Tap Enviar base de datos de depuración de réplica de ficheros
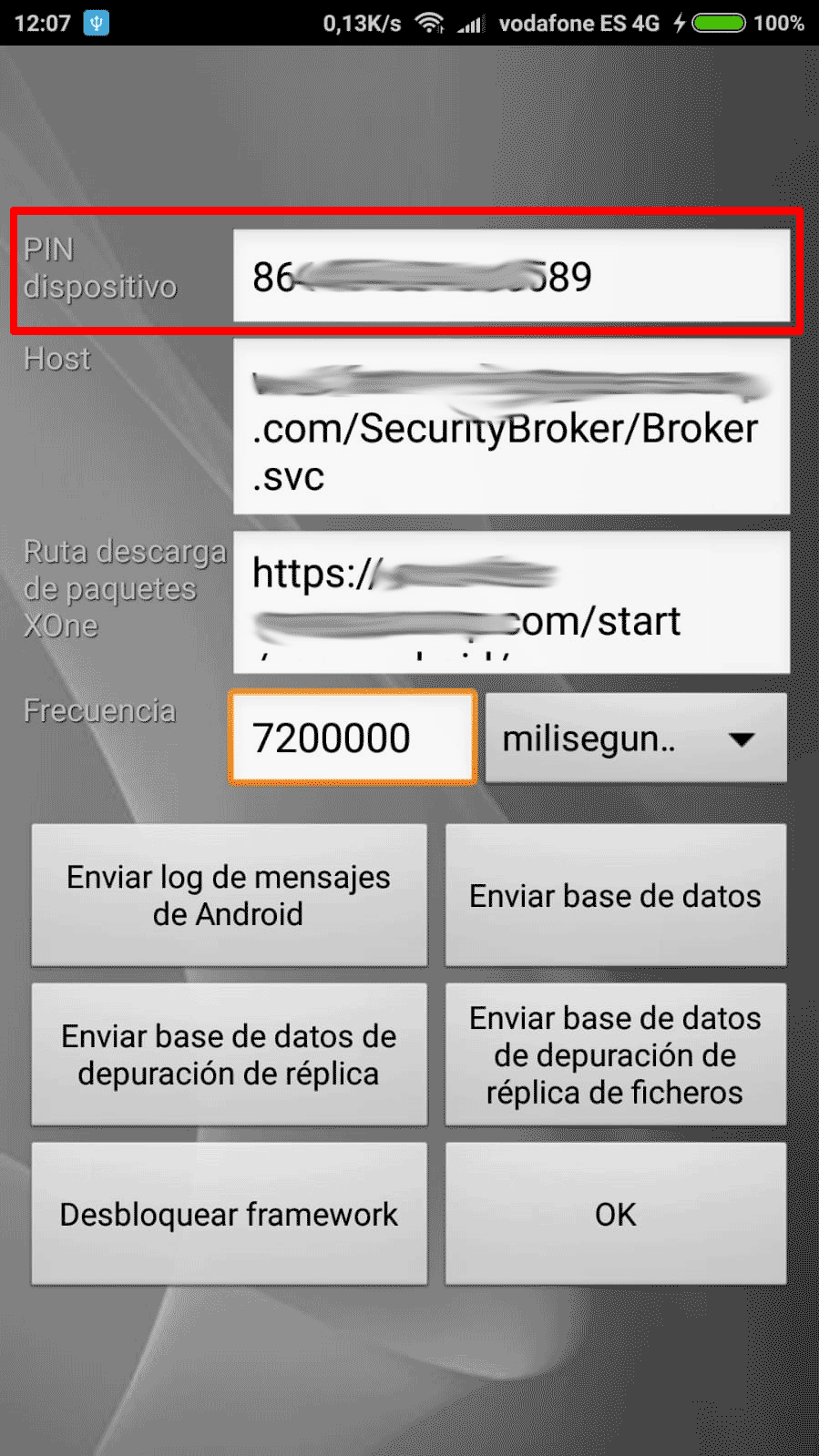This screenshot has width=819, height=1456. coord(616,1054)
